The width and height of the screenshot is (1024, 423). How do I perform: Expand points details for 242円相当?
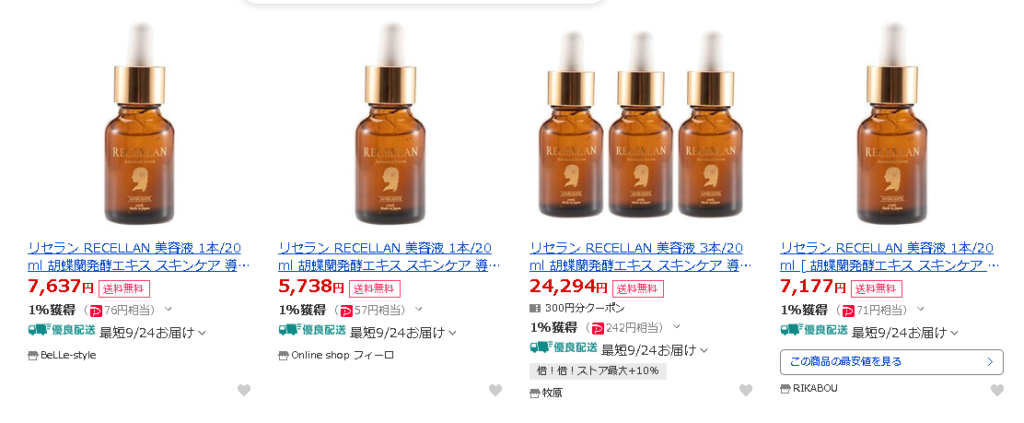point(677,326)
